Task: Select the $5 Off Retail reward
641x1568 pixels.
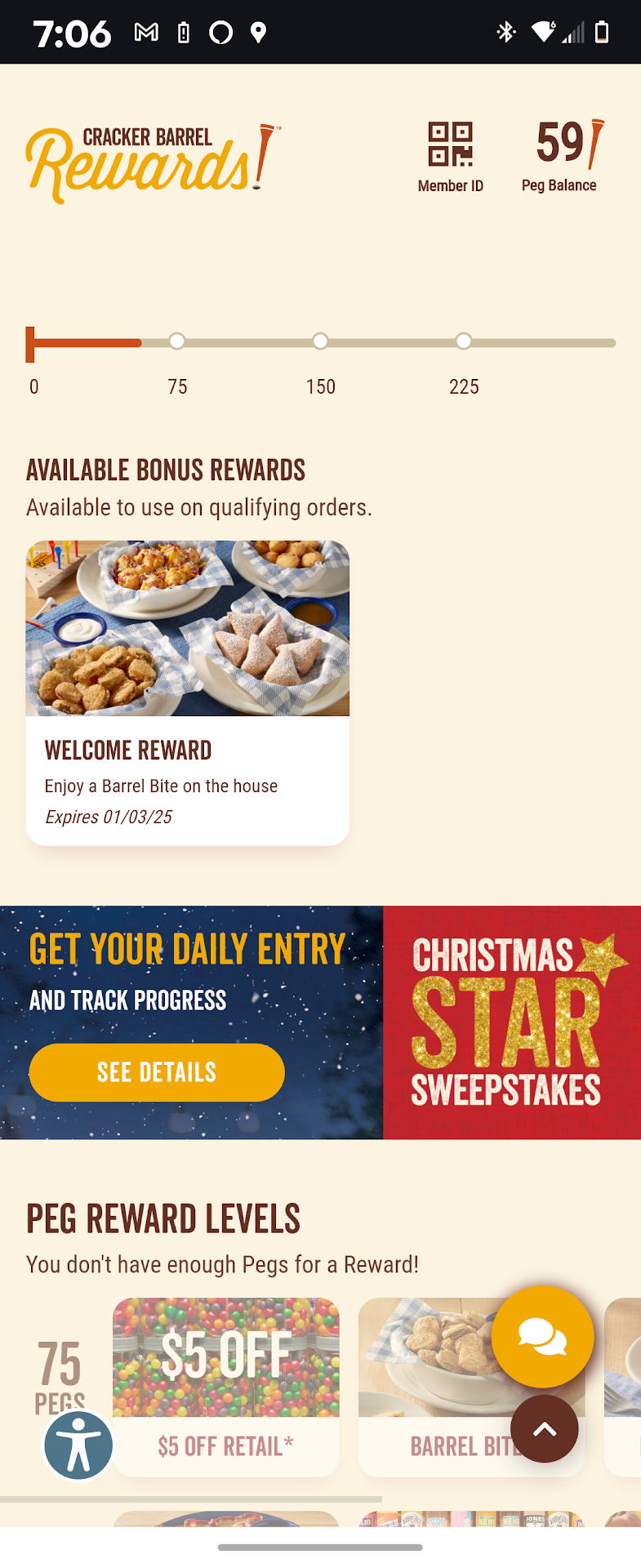Action: [x=225, y=1385]
